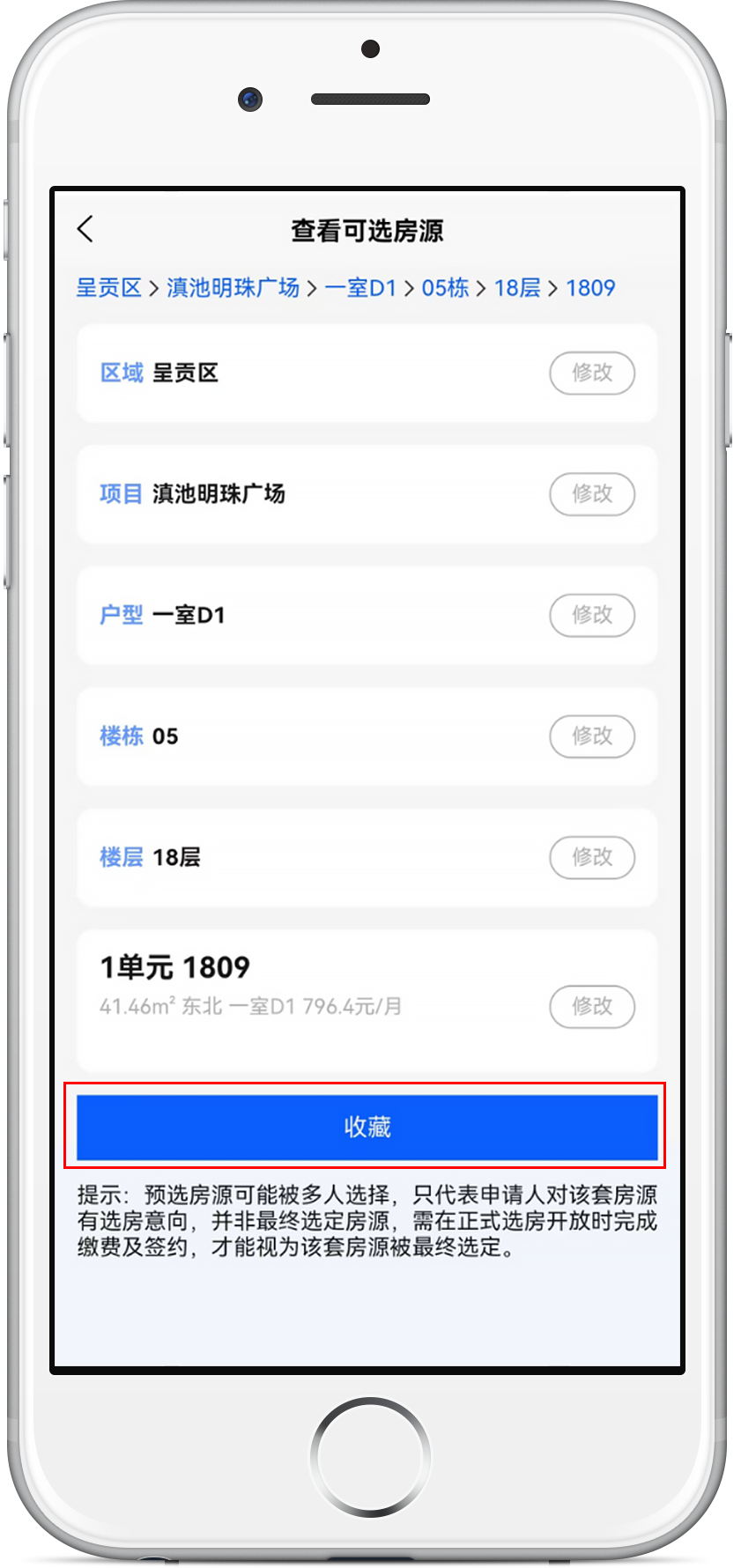
Task: Edit the 楼栋 05 selection
Action: [x=591, y=736]
